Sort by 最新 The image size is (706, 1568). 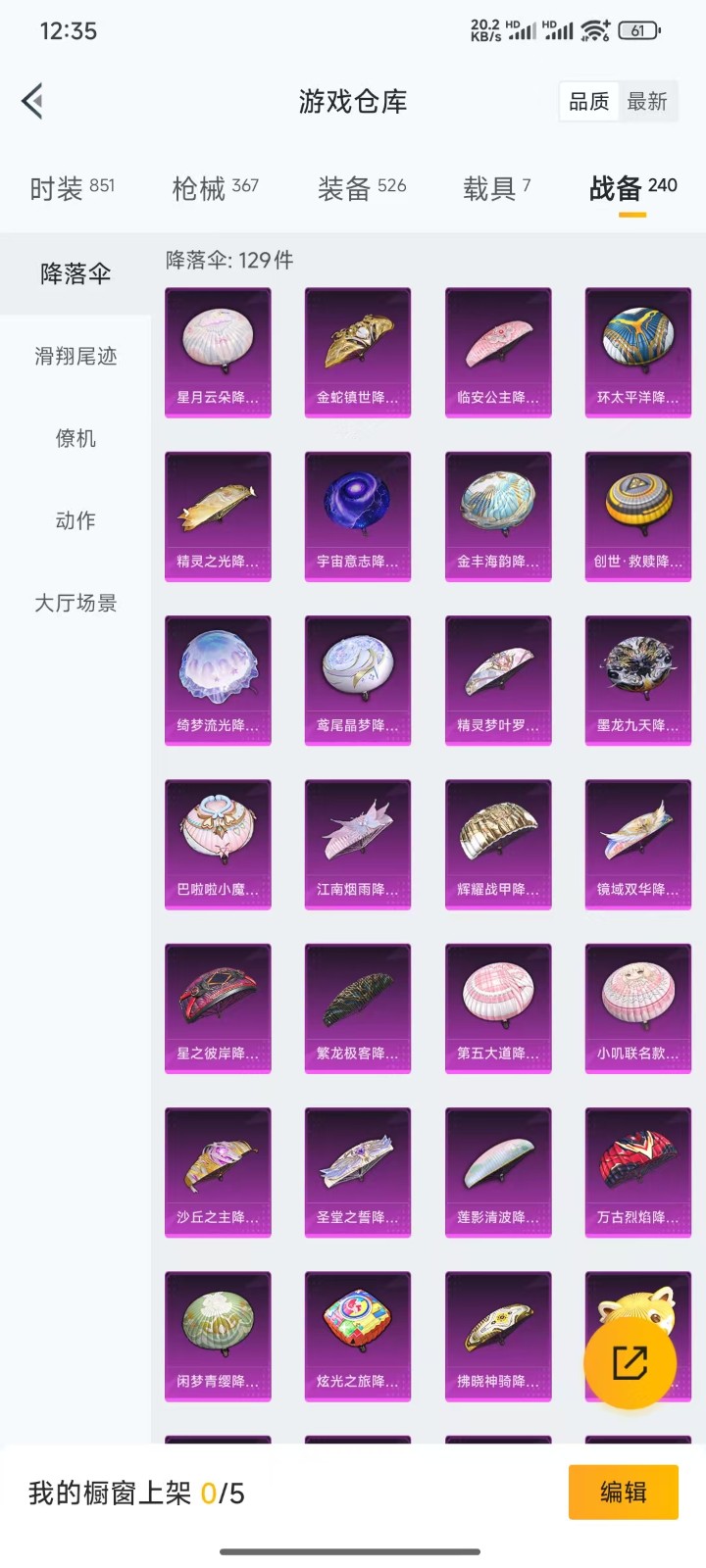[647, 102]
